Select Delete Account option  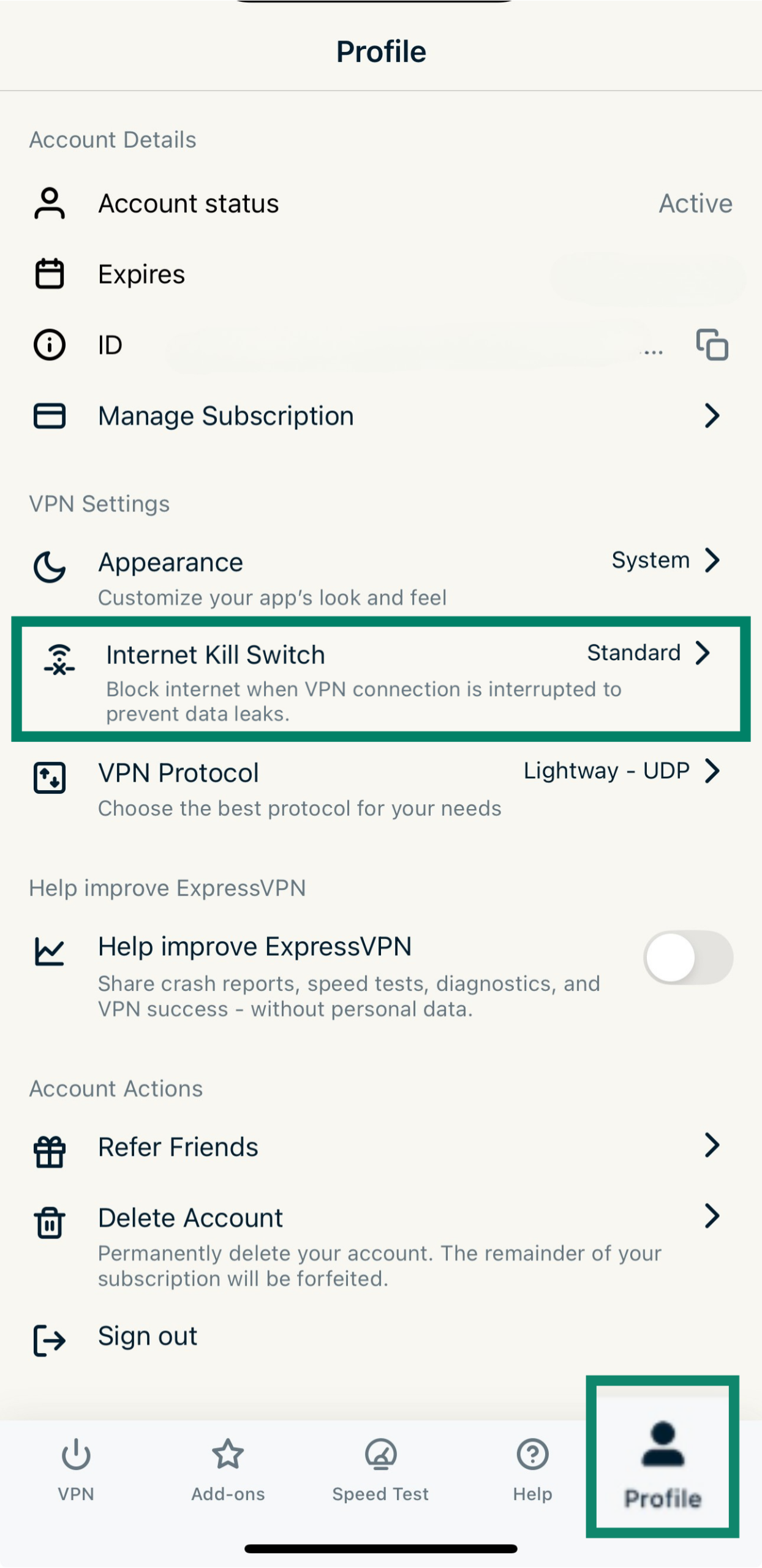(x=380, y=1243)
